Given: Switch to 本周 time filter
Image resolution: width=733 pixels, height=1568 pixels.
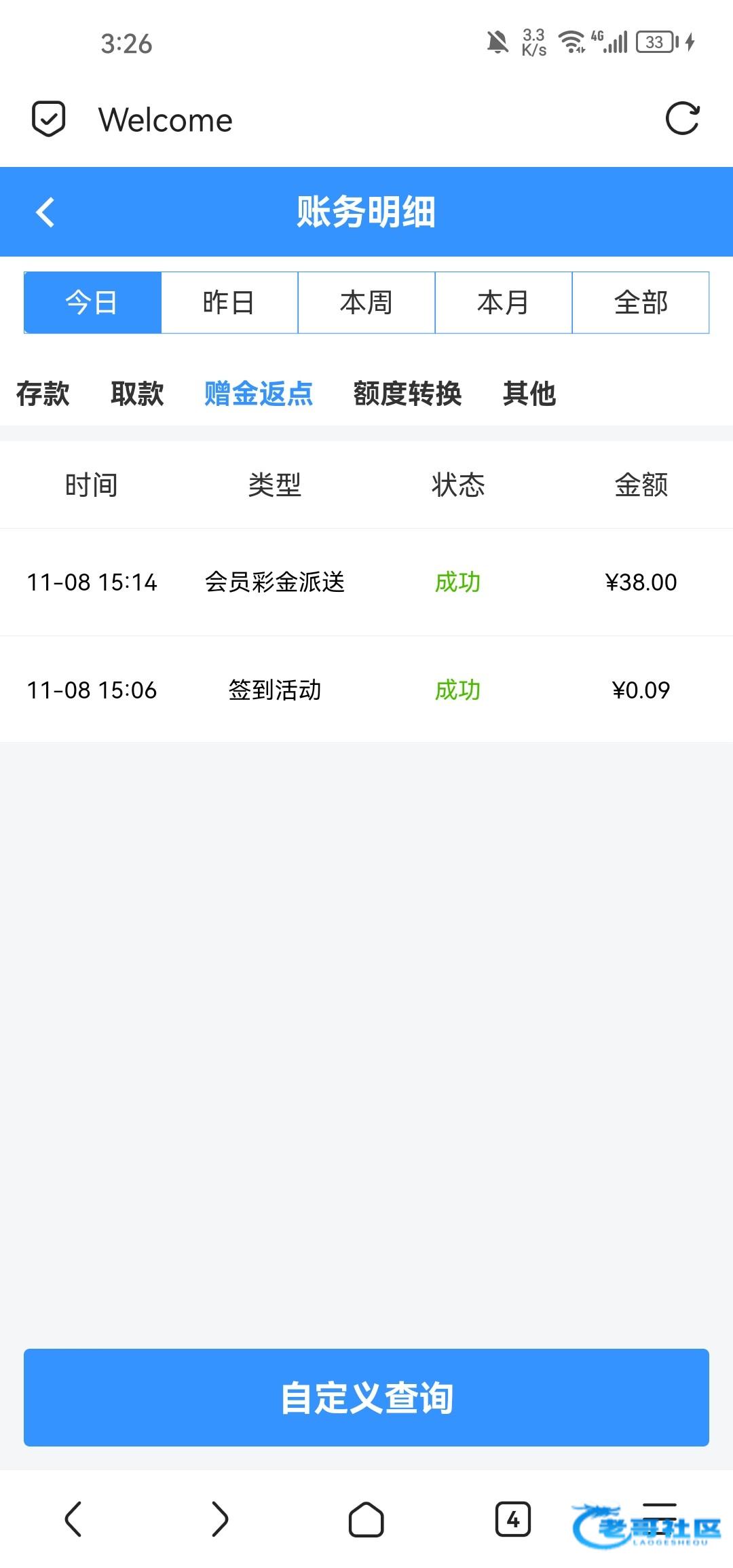Looking at the screenshot, I should click(366, 303).
